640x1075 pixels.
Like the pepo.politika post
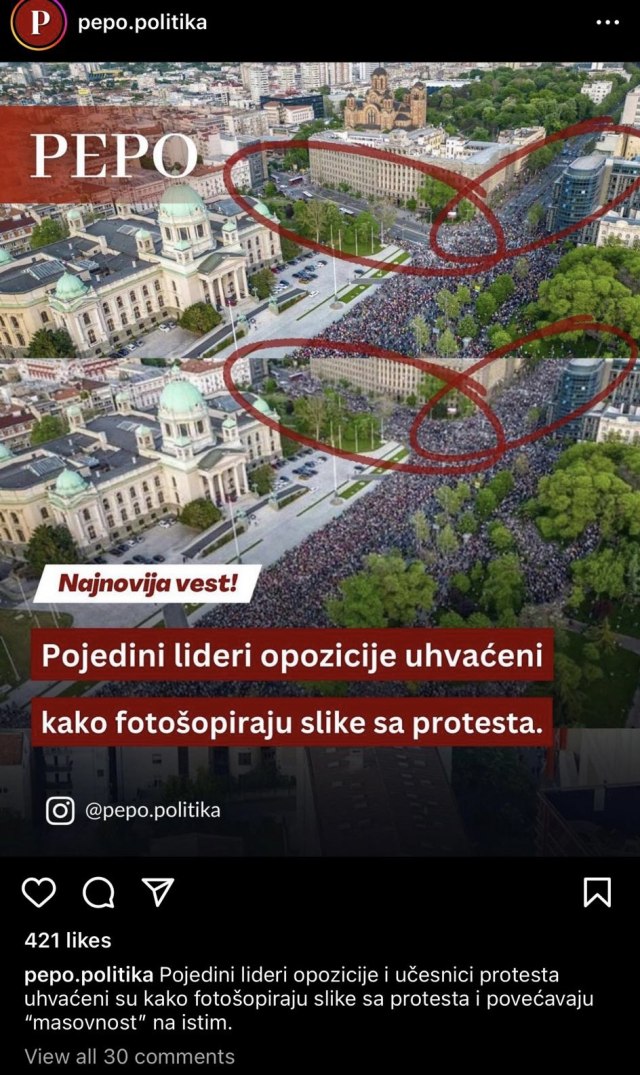point(39,891)
